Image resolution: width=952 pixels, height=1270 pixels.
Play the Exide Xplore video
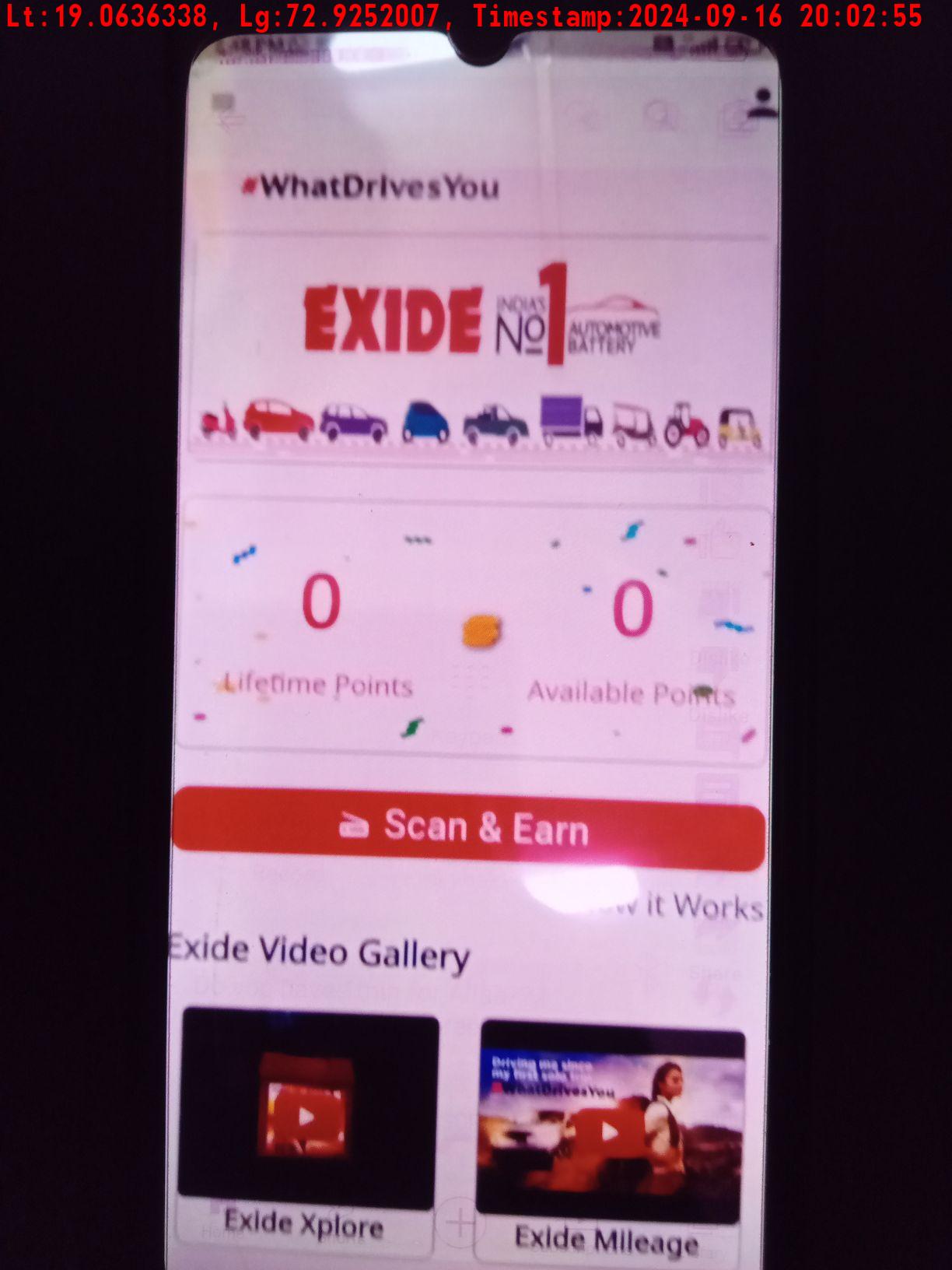point(306,1117)
